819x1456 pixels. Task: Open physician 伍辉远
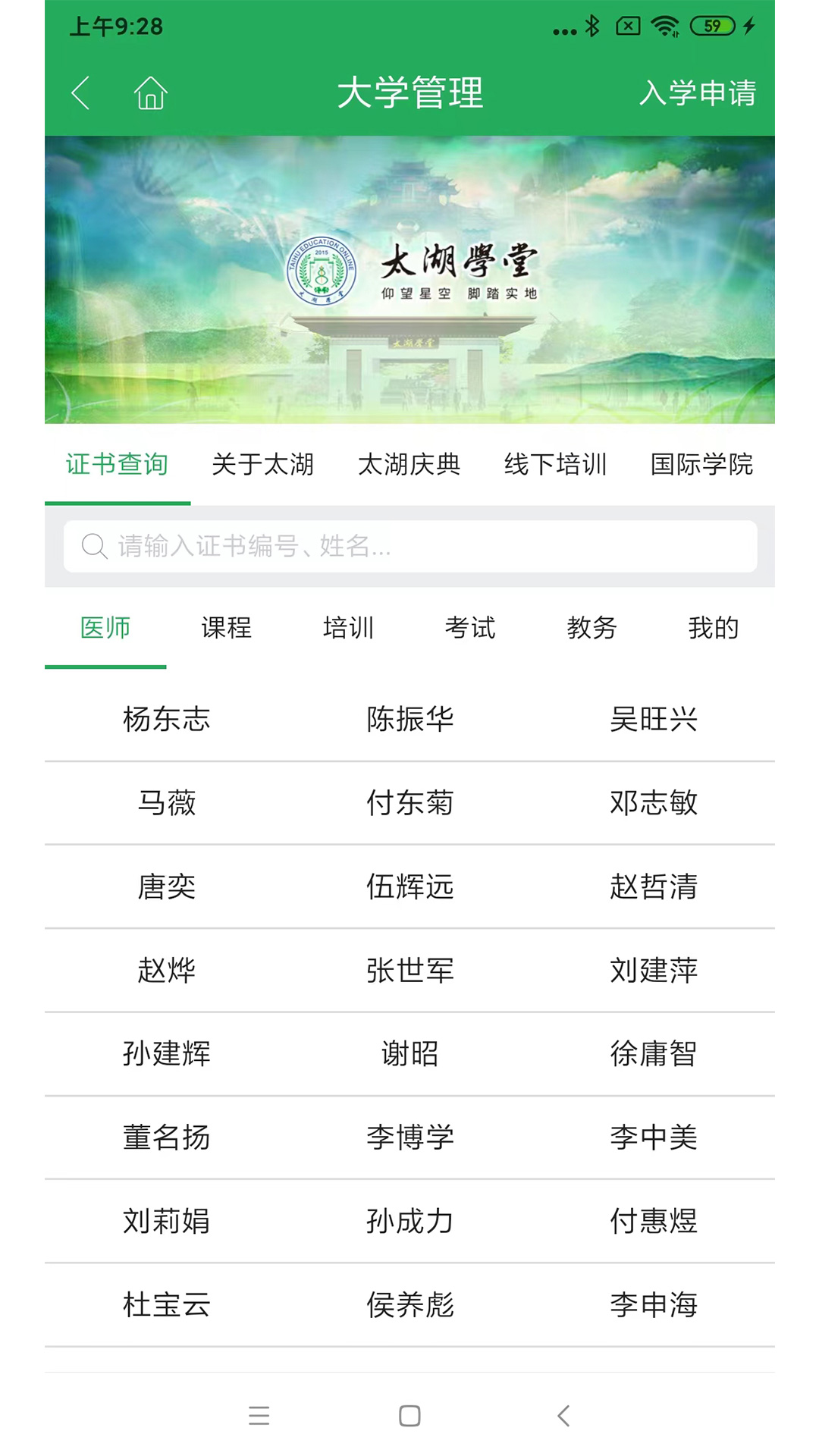(x=409, y=886)
